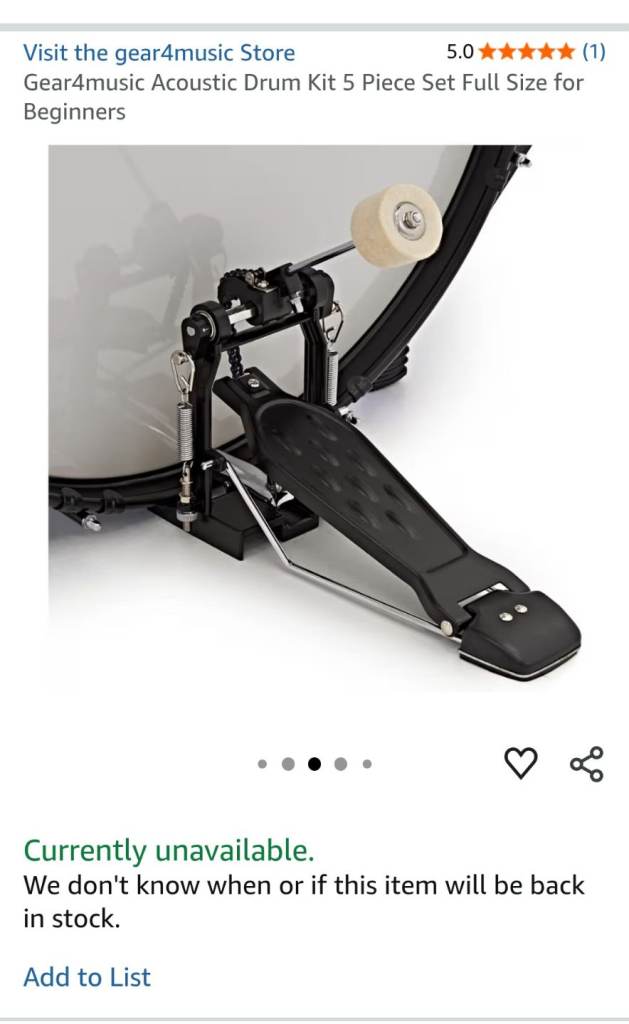Open the 5.0 star ratings and reviews

tap(526, 51)
